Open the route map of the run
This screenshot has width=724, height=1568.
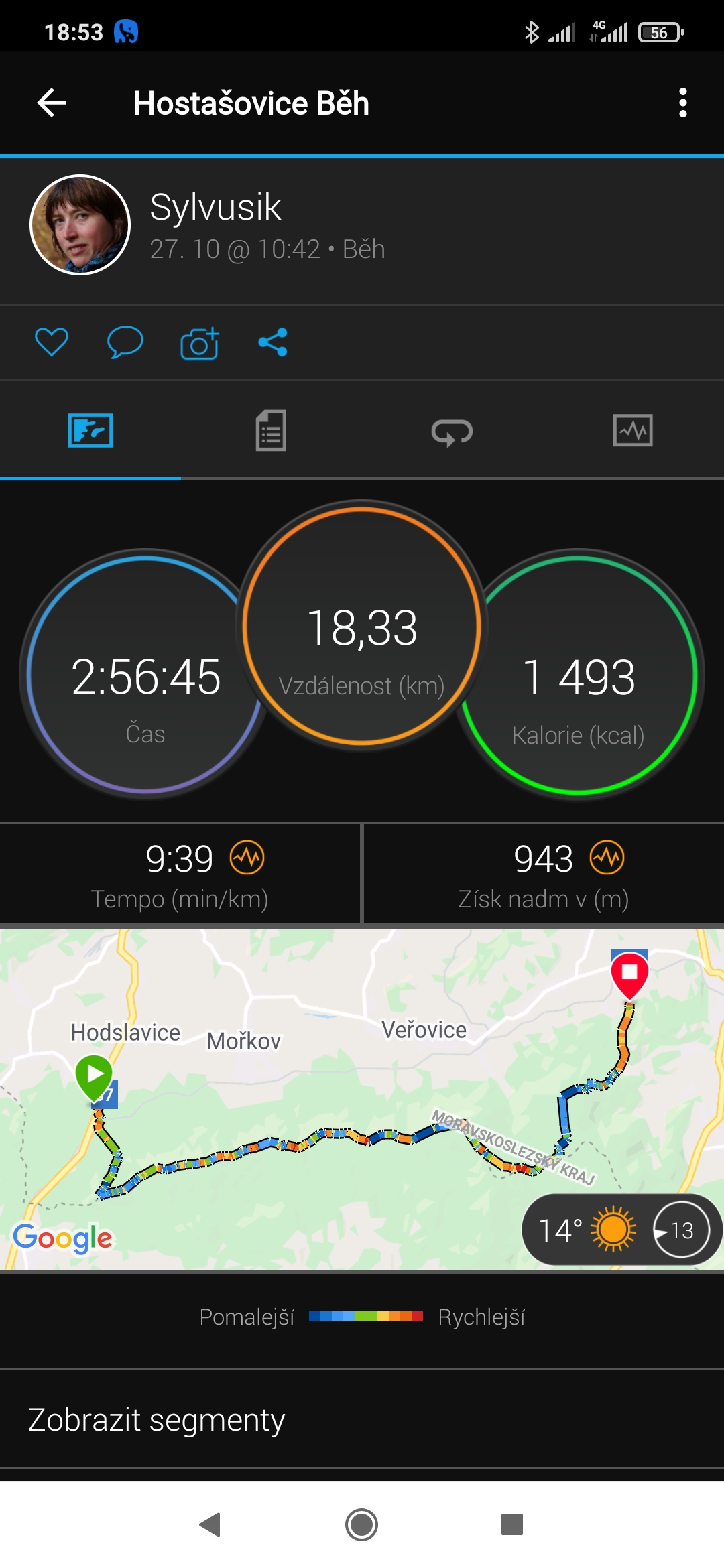(362, 1099)
